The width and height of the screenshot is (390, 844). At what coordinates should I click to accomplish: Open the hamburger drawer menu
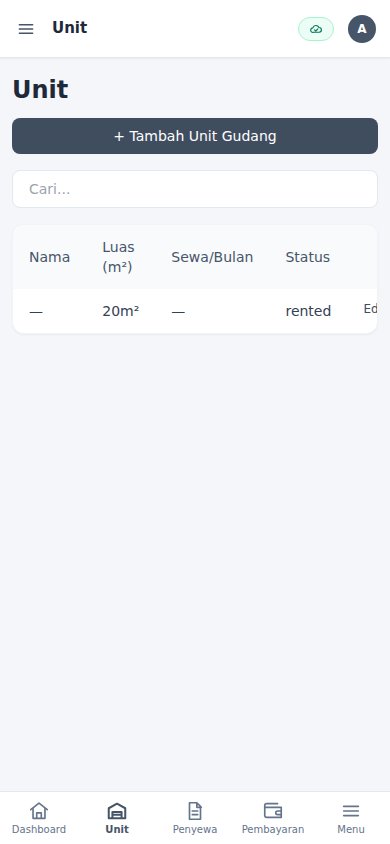click(x=26, y=29)
